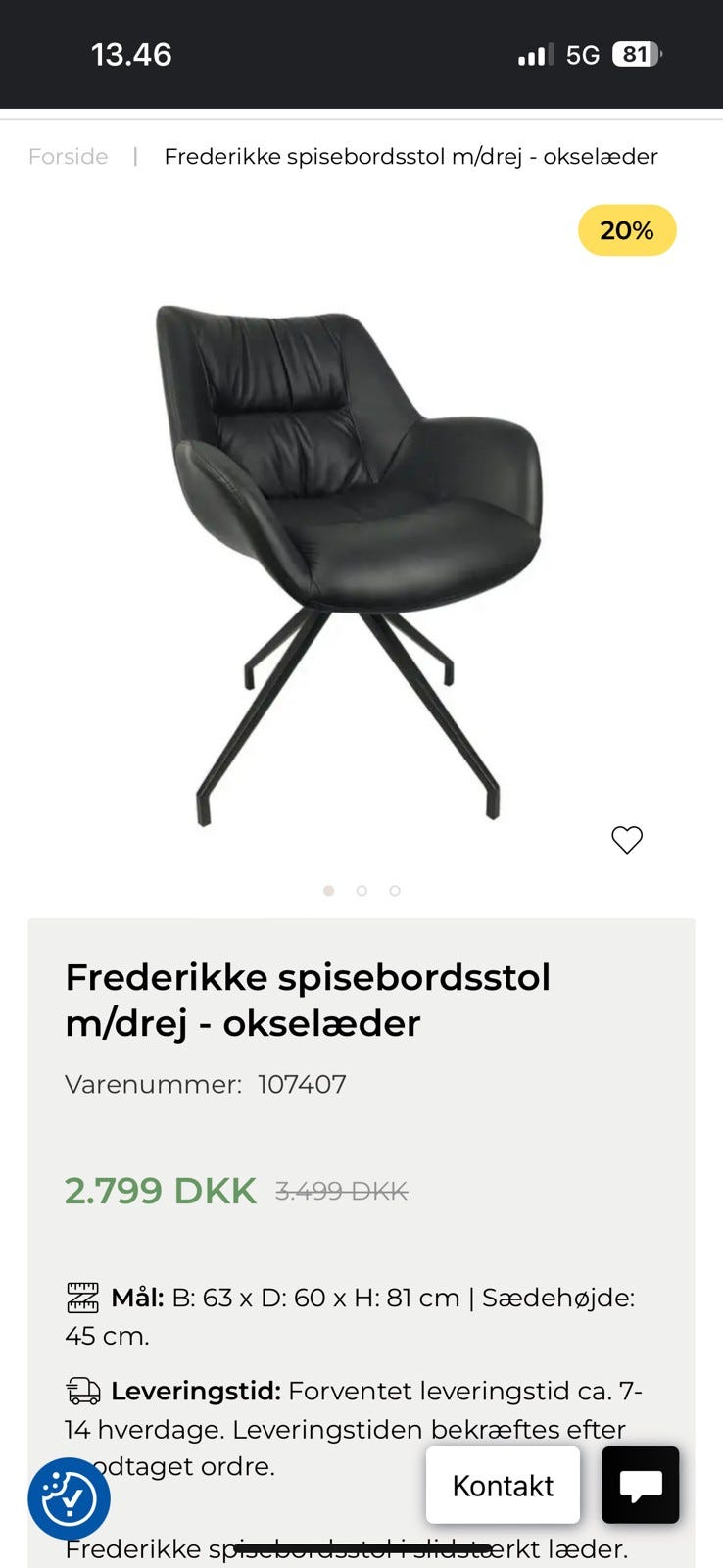This screenshot has height=1568, width=723.
Task: Navigate to Forside via breadcrumb
Action: 68,156
